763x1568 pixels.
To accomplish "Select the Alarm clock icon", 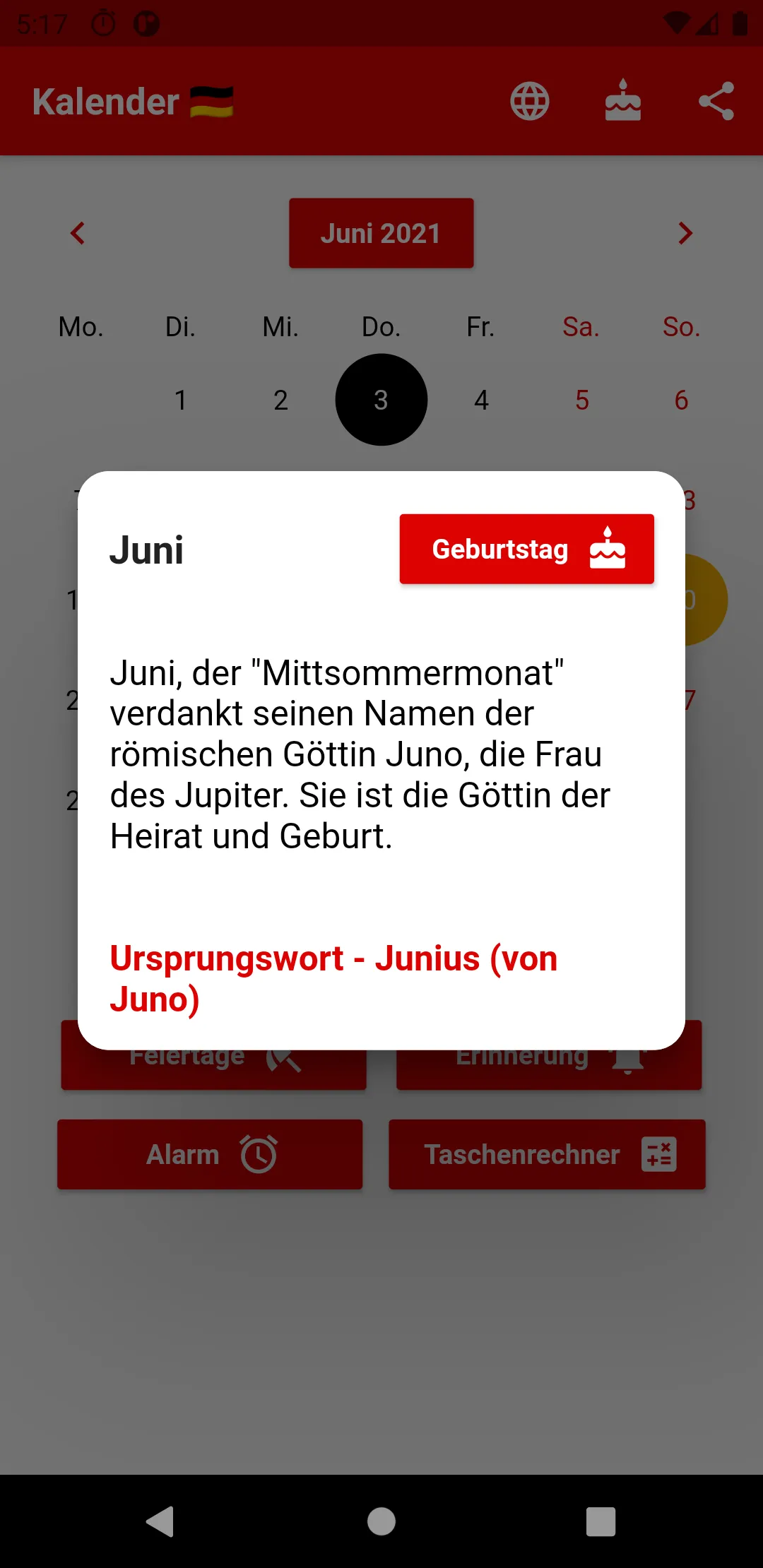I will pyautogui.click(x=259, y=1154).
